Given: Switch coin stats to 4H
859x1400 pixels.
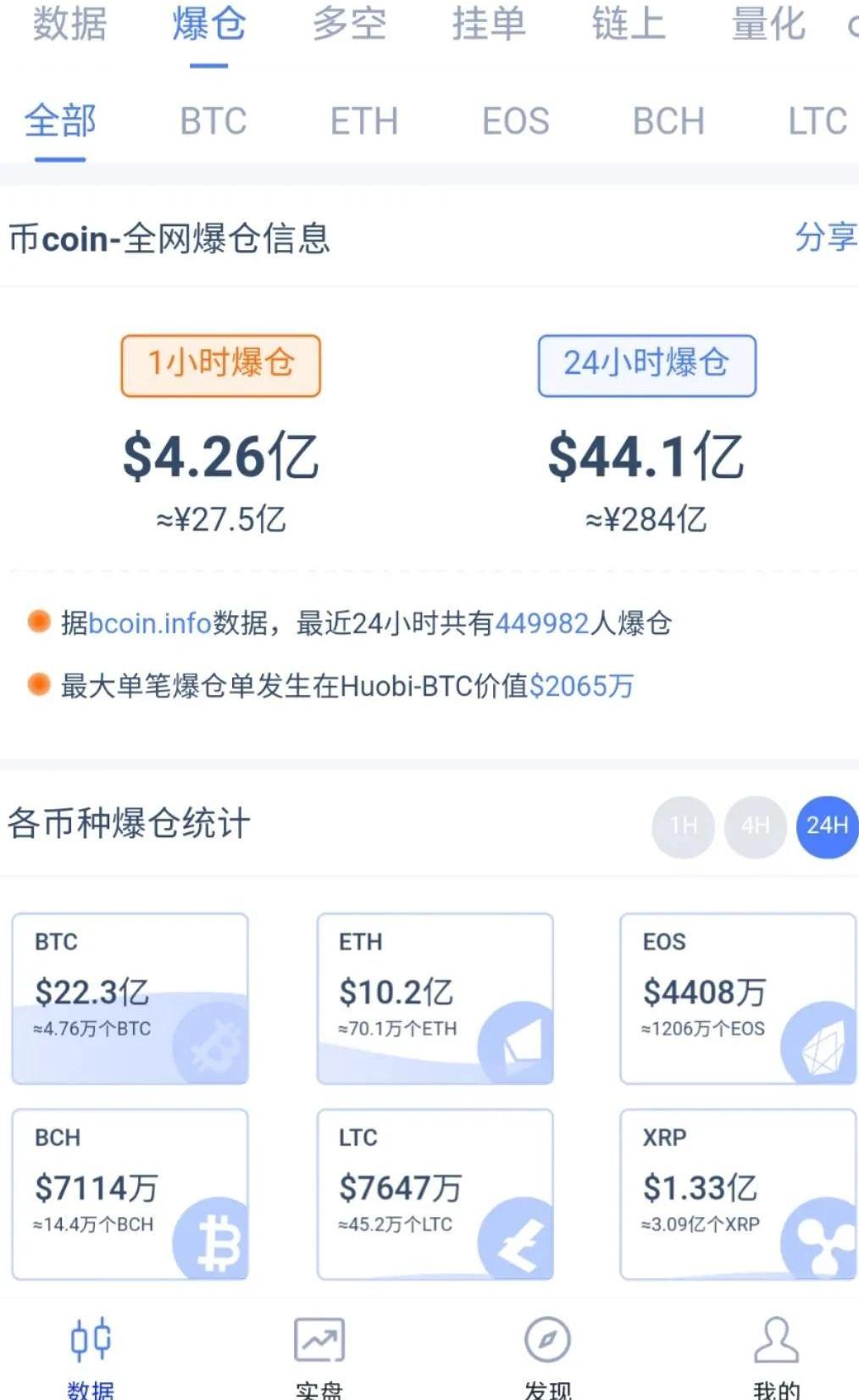Looking at the screenshot, I should [756, 825].
